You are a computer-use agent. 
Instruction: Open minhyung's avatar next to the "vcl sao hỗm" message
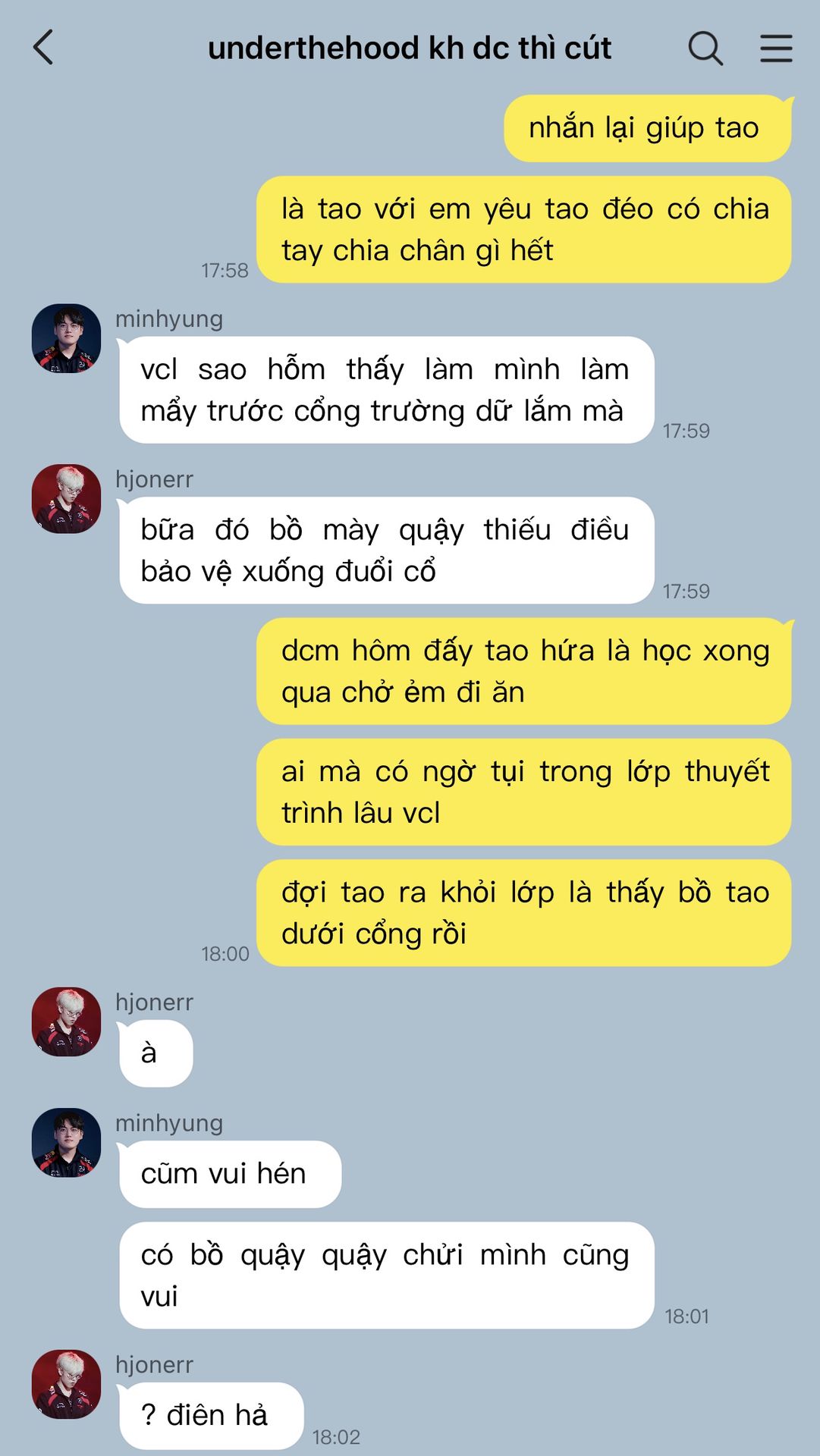67,339
